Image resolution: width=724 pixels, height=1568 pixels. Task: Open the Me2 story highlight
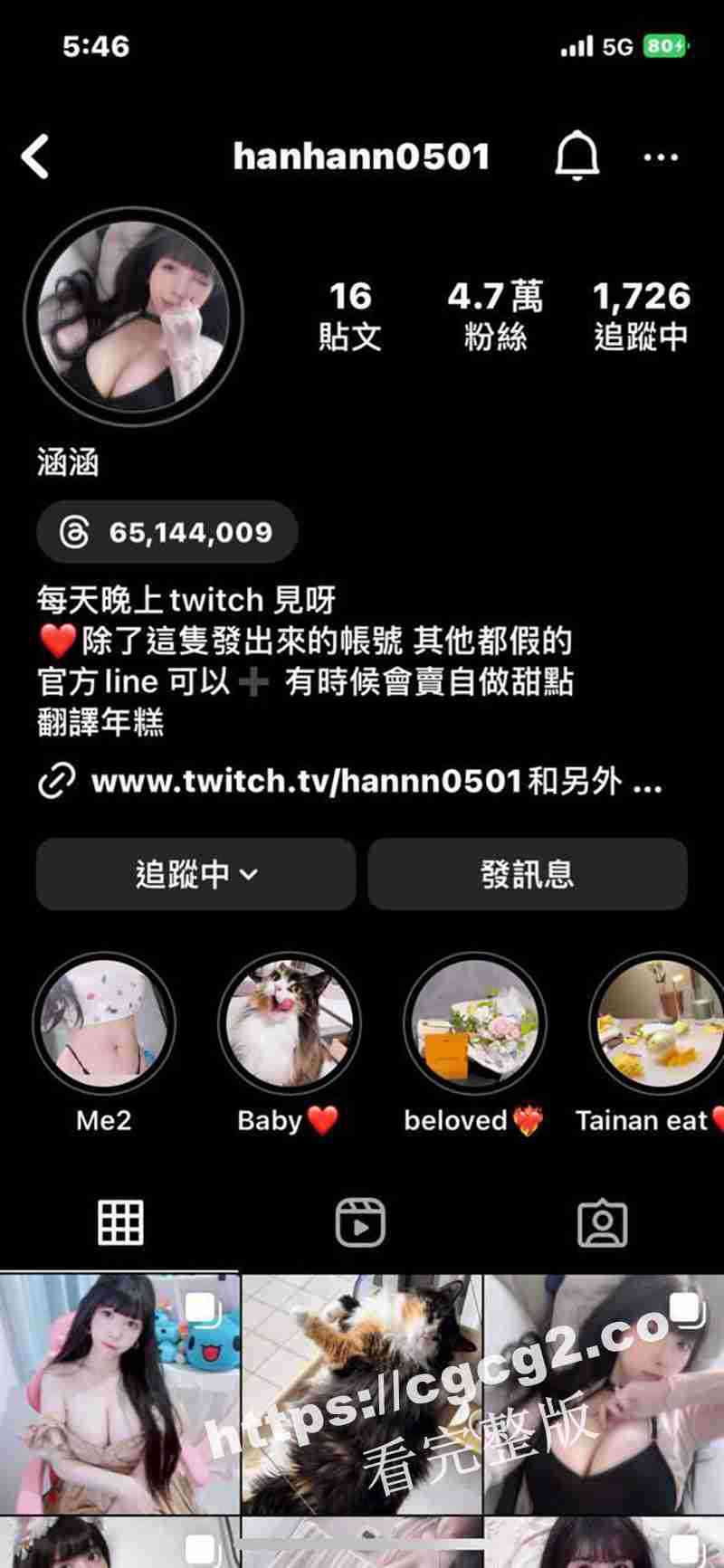tap(104, 1023)
